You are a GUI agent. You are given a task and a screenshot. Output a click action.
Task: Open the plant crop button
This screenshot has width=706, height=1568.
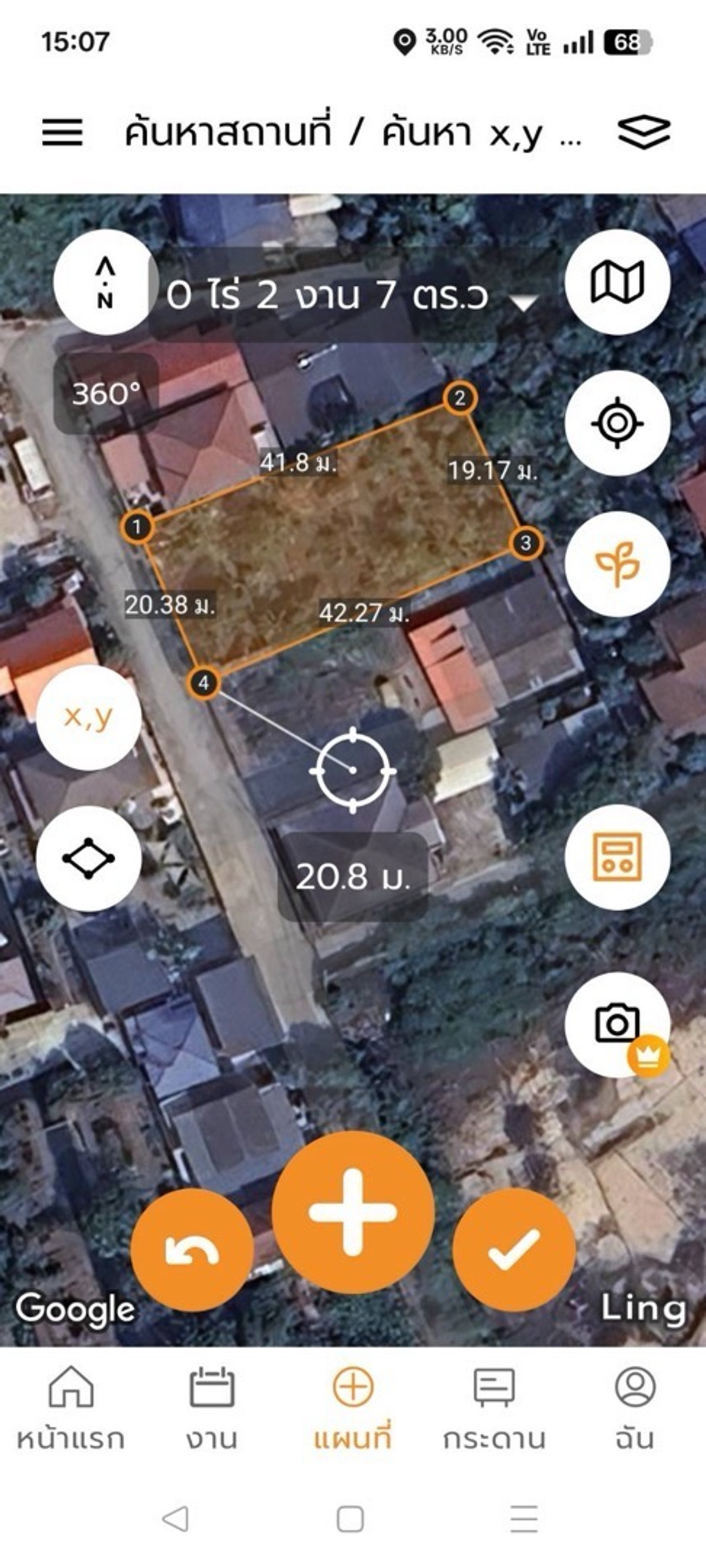coord(617,564)
